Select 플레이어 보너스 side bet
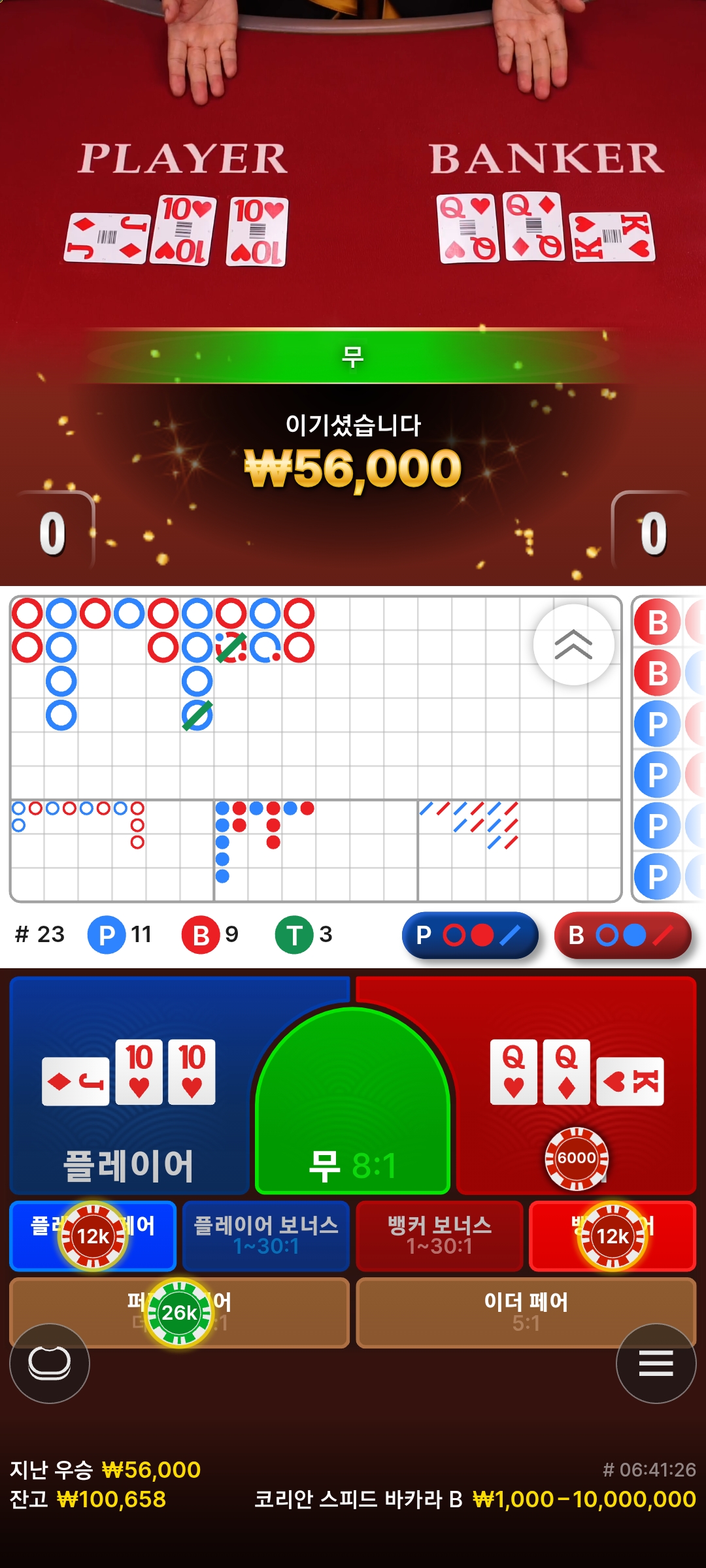The height and width of the screenshot is (1568, 706). pyautogui.click(x=266, y=1235)
